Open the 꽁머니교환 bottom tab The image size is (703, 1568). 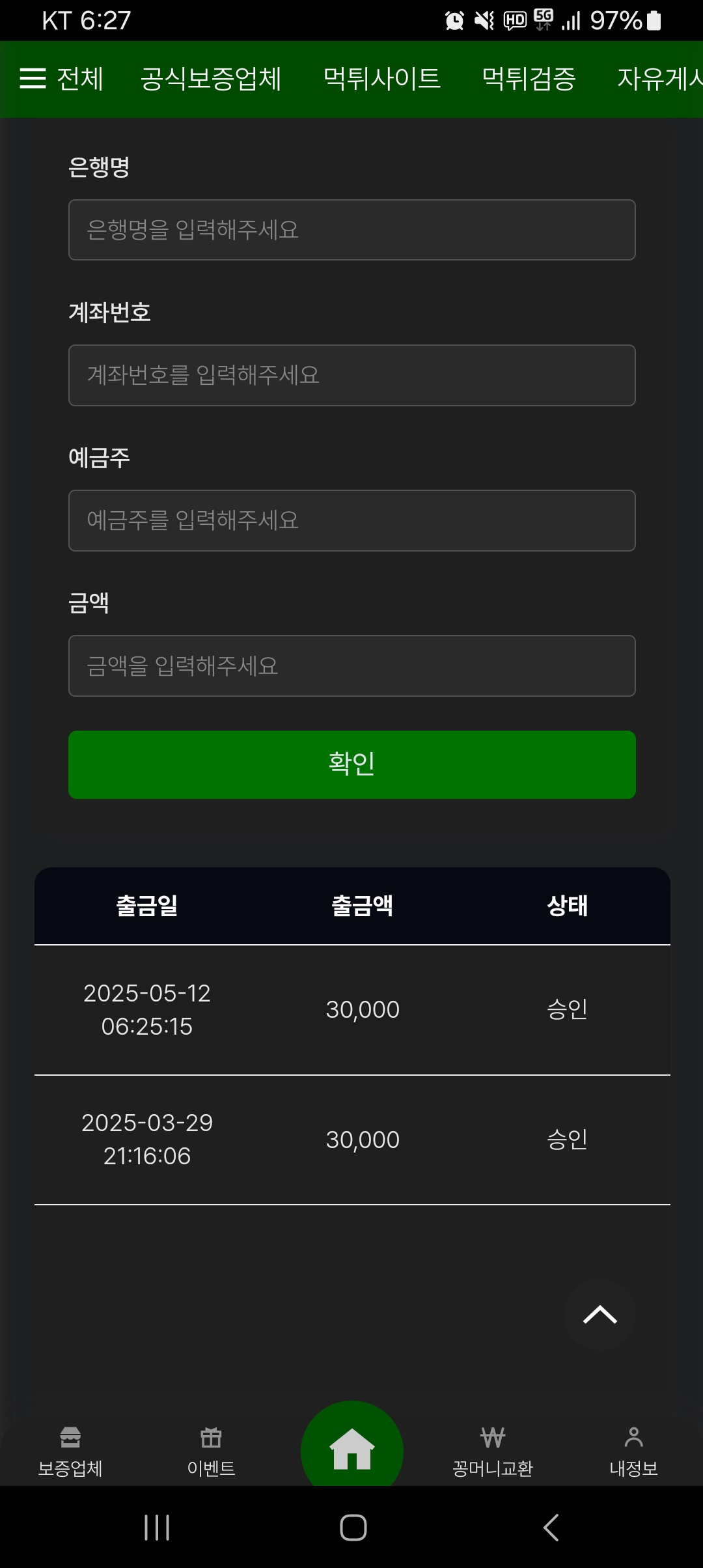coord(493,1451)
